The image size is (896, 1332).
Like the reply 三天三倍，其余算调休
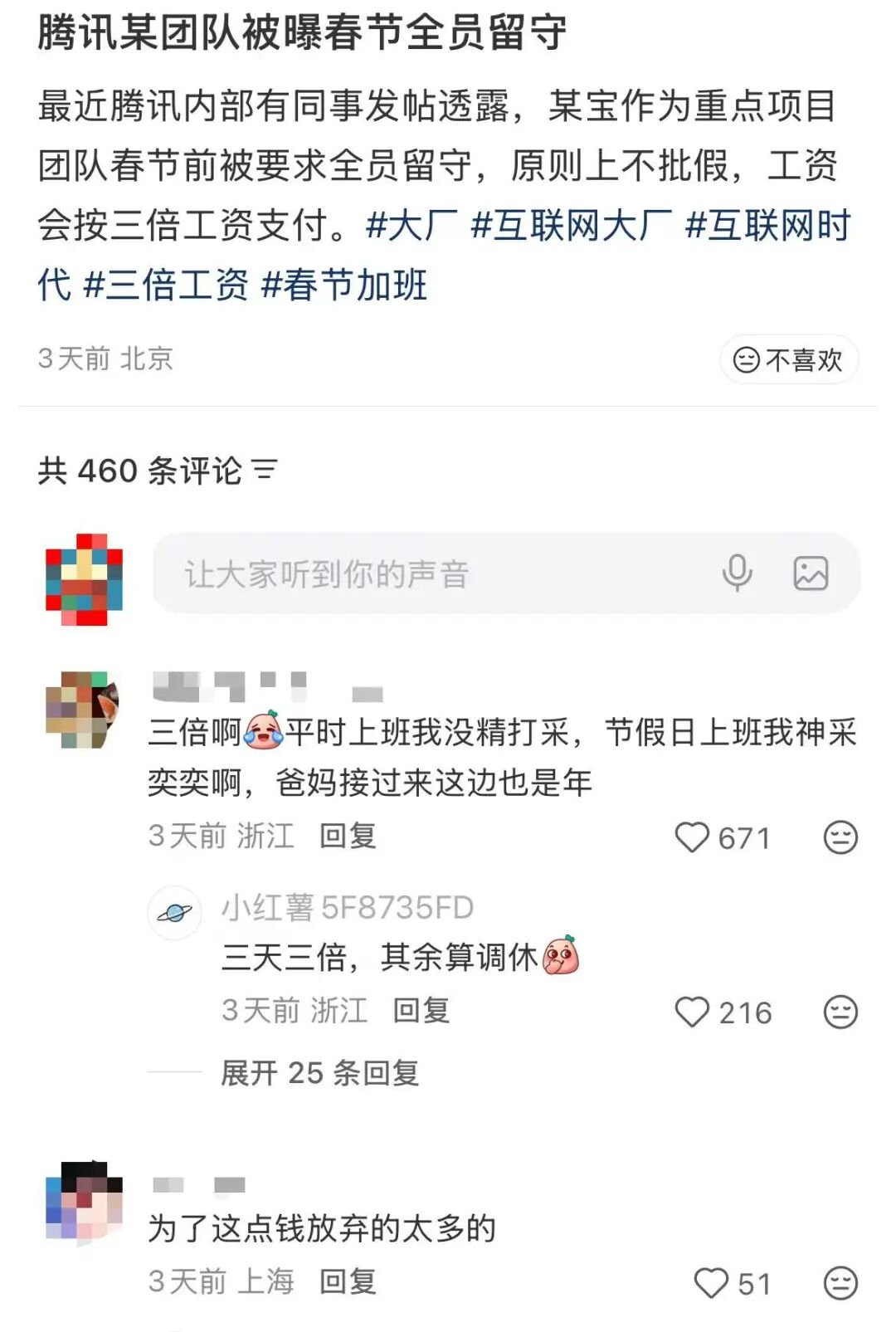point(692,1012)
